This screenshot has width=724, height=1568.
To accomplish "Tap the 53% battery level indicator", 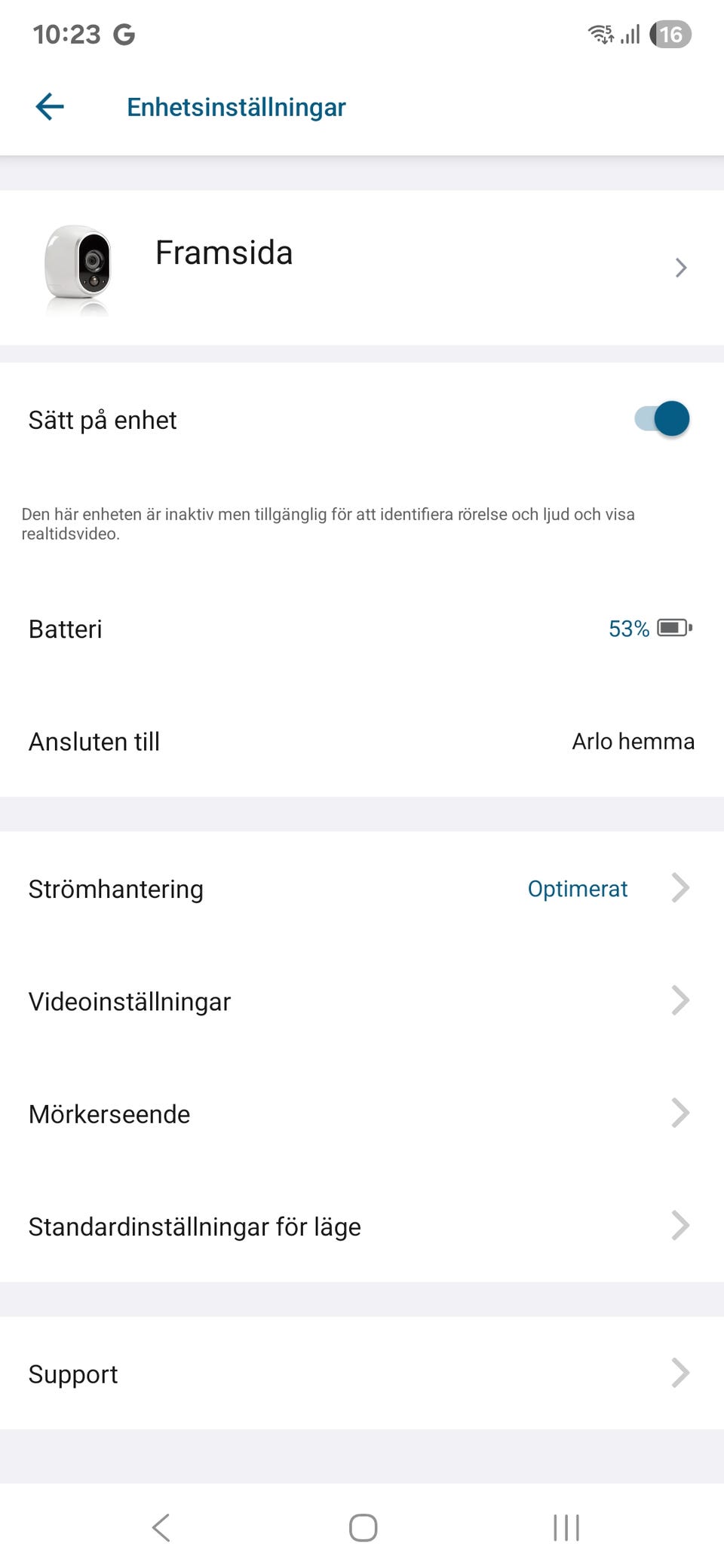I will click(628, 628).
